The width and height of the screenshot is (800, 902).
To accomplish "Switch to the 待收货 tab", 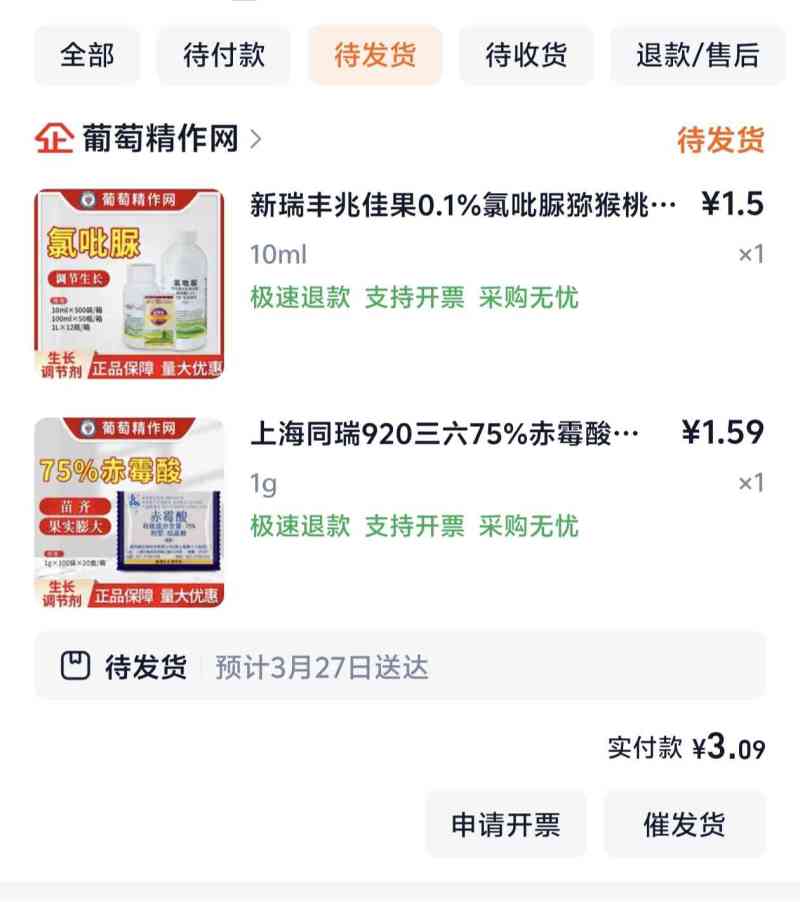I will [x=526, y=55].
